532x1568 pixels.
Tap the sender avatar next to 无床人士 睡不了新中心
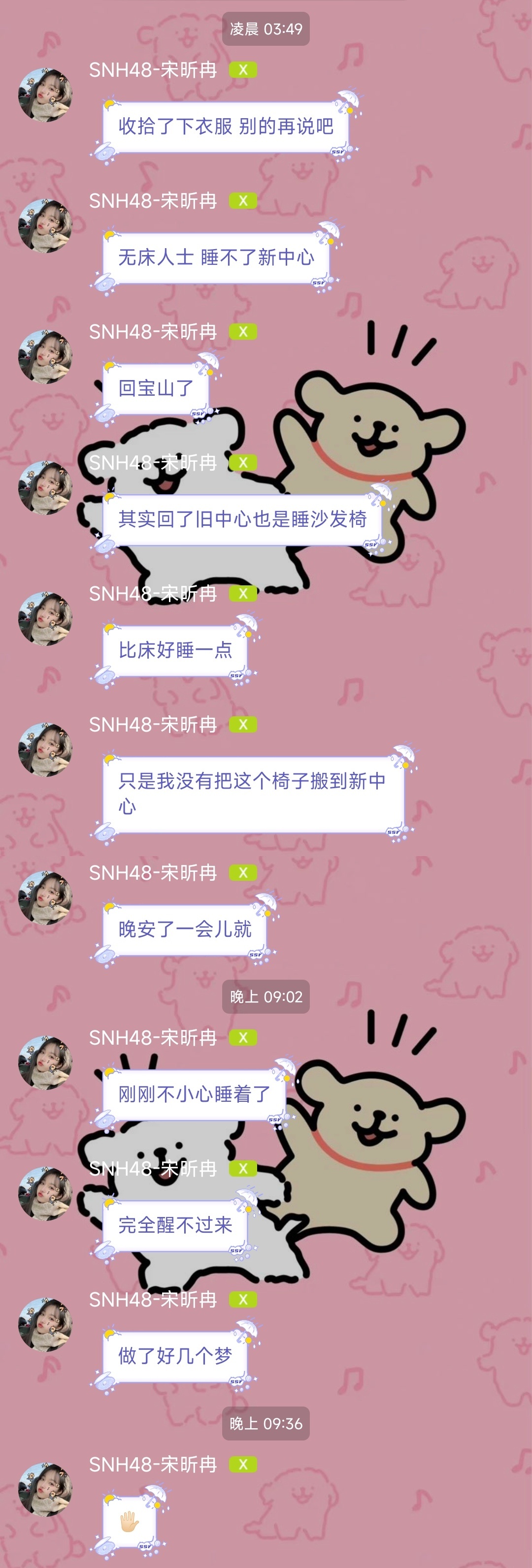point(45,226)
